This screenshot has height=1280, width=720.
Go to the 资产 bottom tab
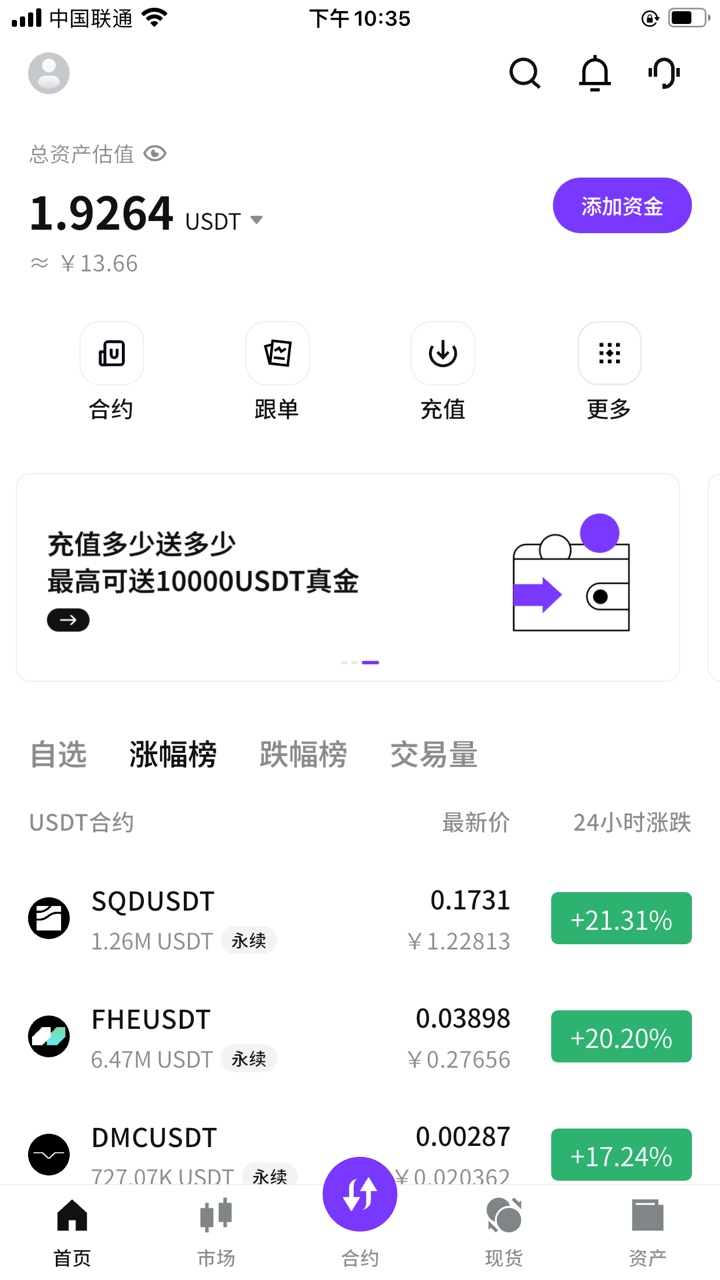(648, 1232)
